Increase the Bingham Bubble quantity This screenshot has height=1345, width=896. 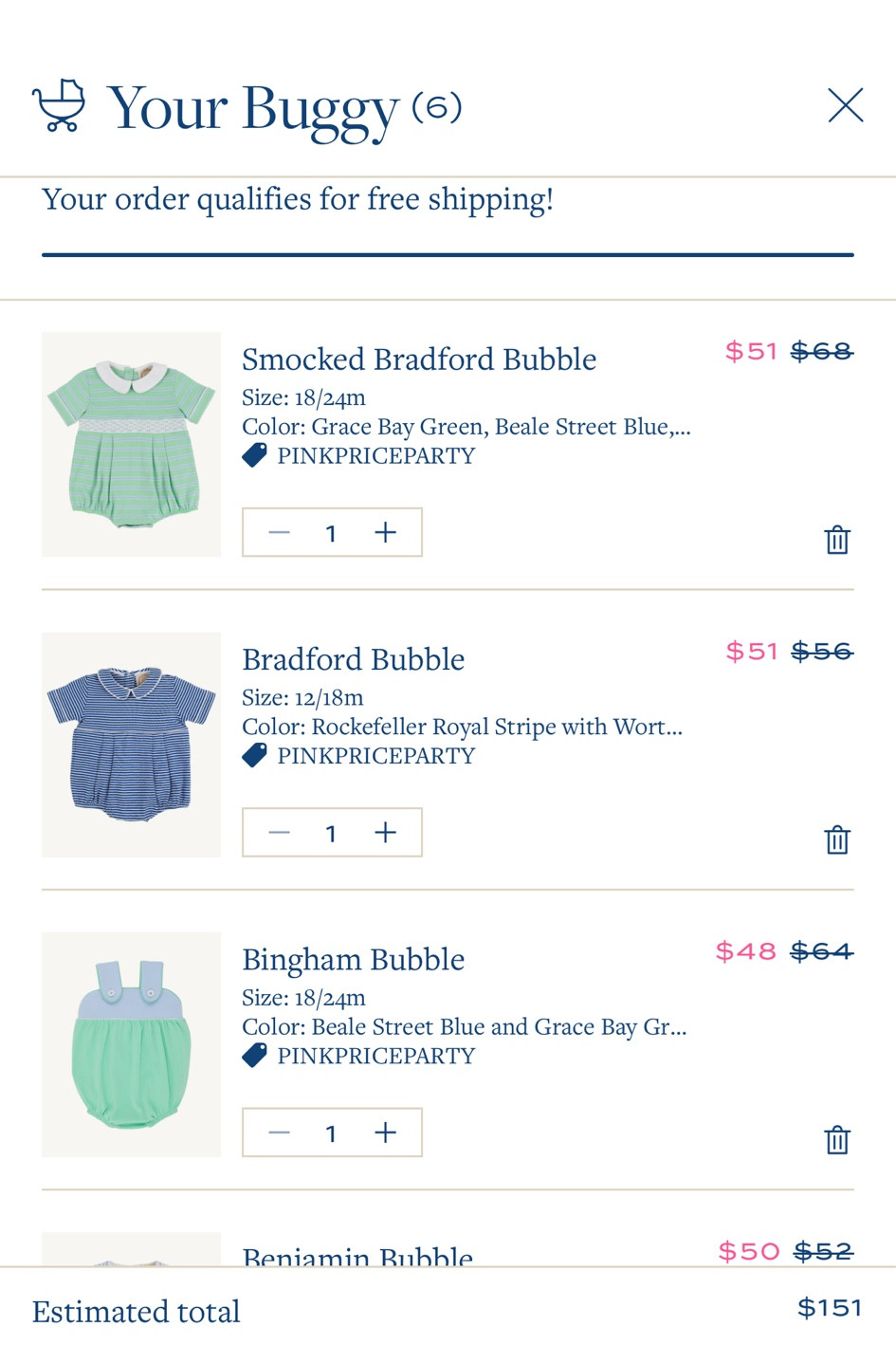385,1133
